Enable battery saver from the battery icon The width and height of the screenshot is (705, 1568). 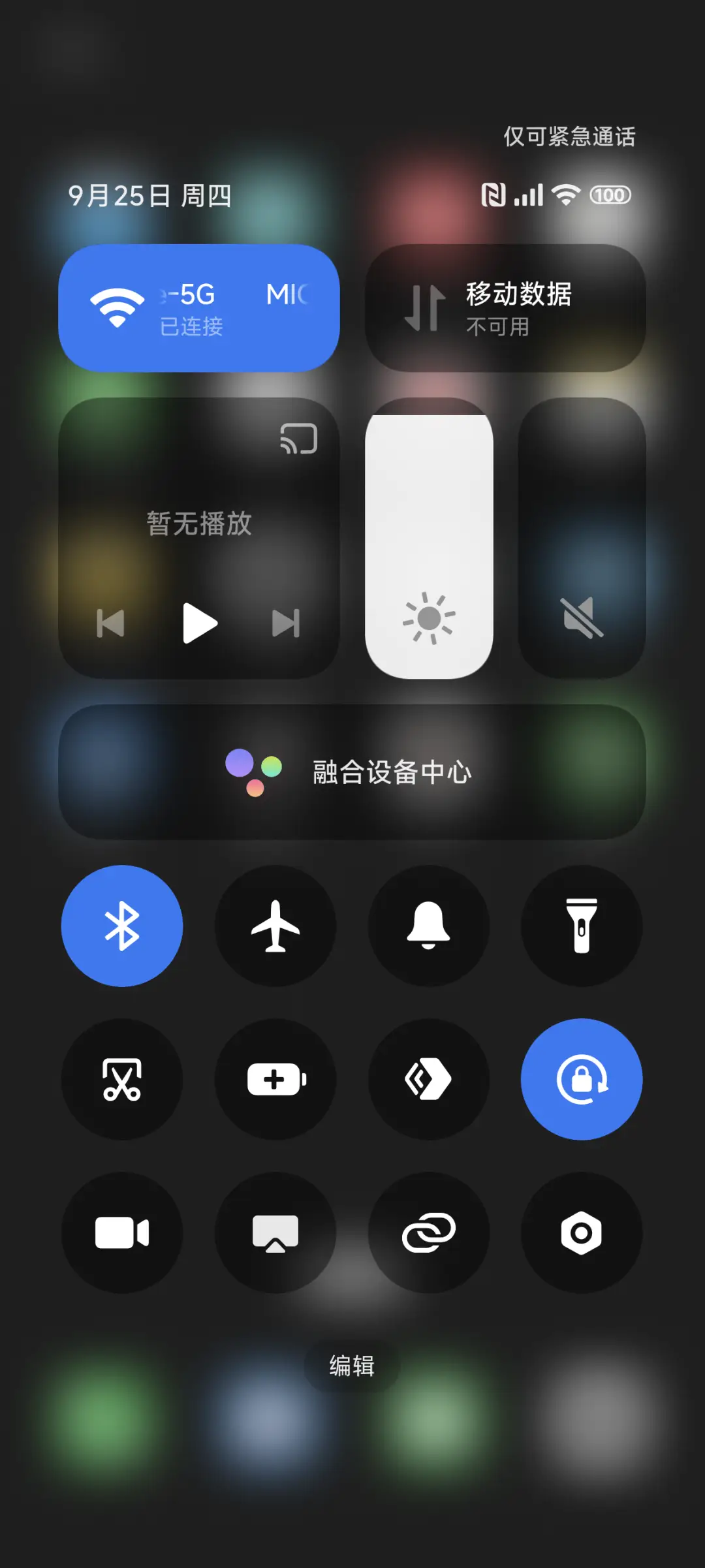pos(275,1080)
